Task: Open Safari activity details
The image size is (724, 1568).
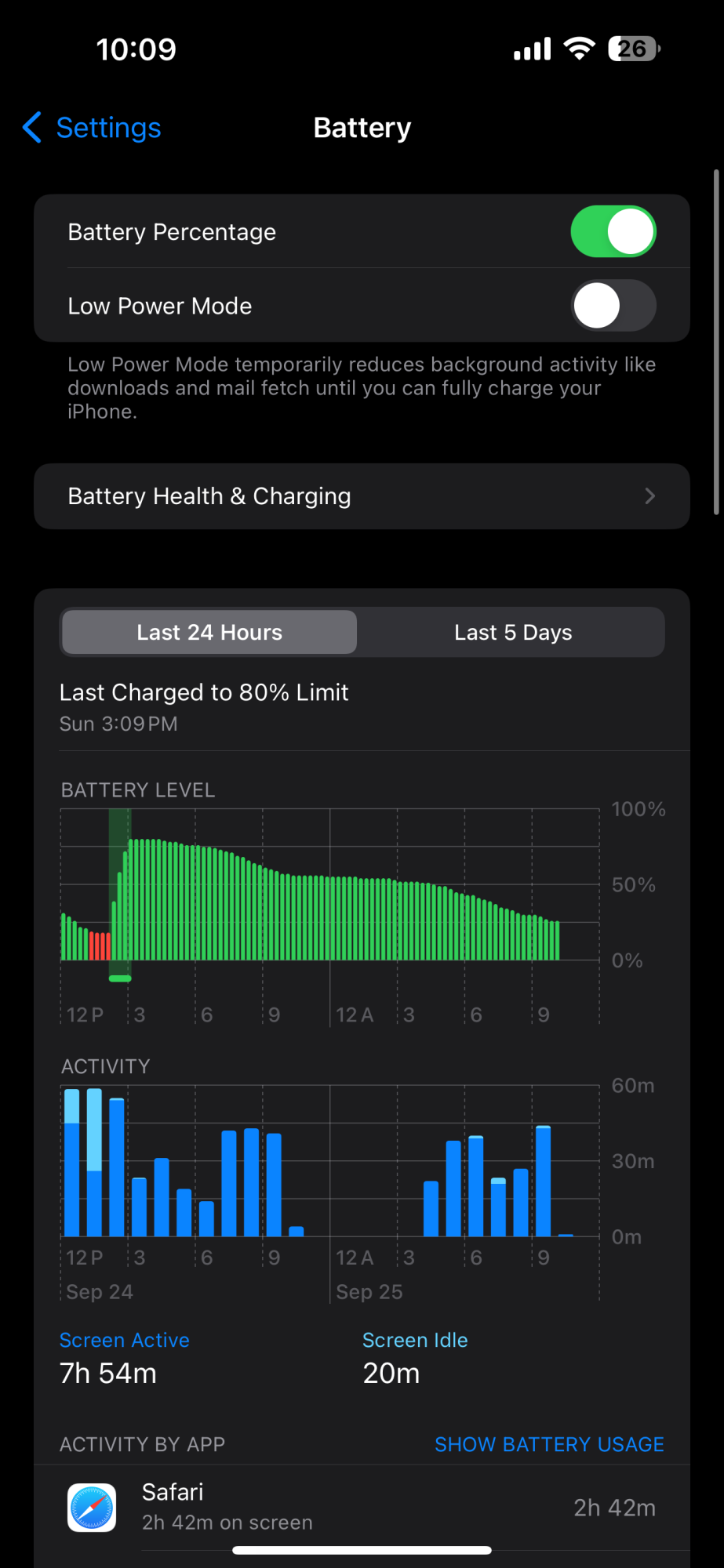Action: [362, 1507]
